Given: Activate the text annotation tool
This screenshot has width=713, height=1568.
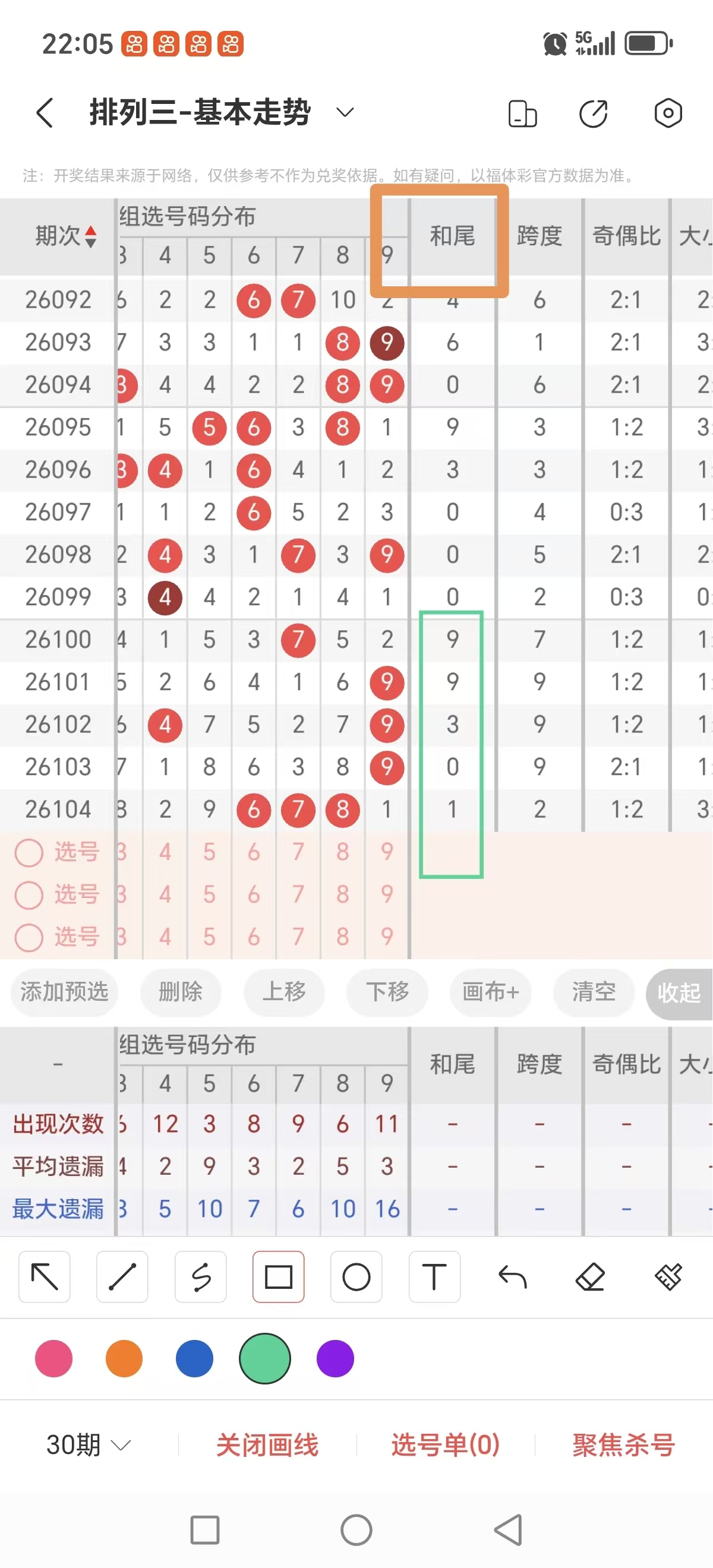Looking at the screenshot, I should pos(434,1278).
